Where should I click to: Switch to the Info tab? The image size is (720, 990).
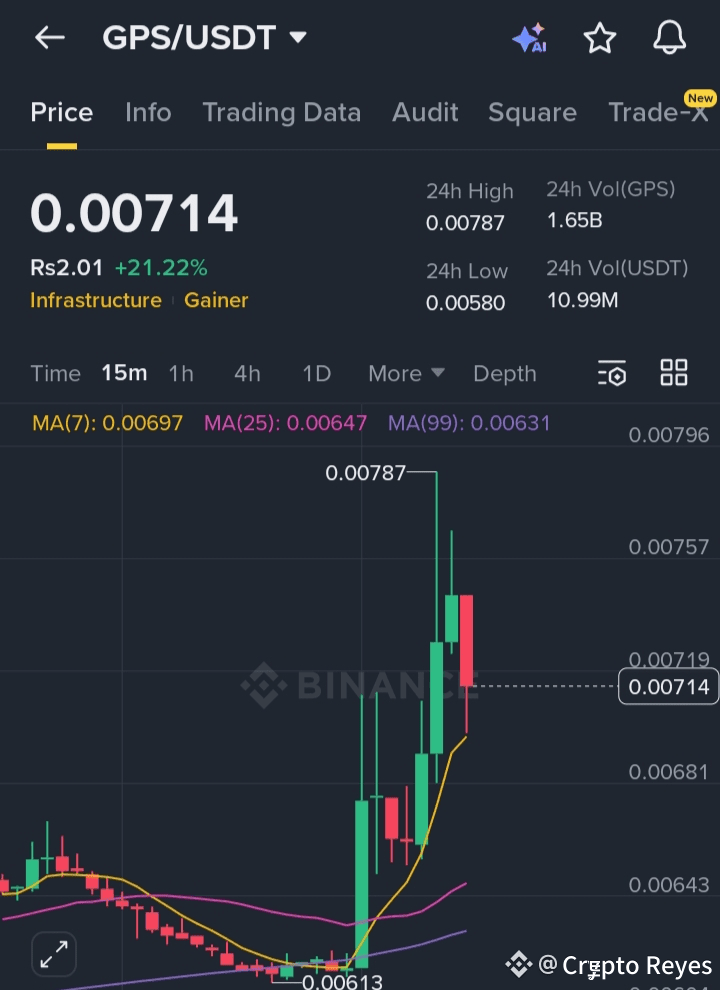pos(148,112)
